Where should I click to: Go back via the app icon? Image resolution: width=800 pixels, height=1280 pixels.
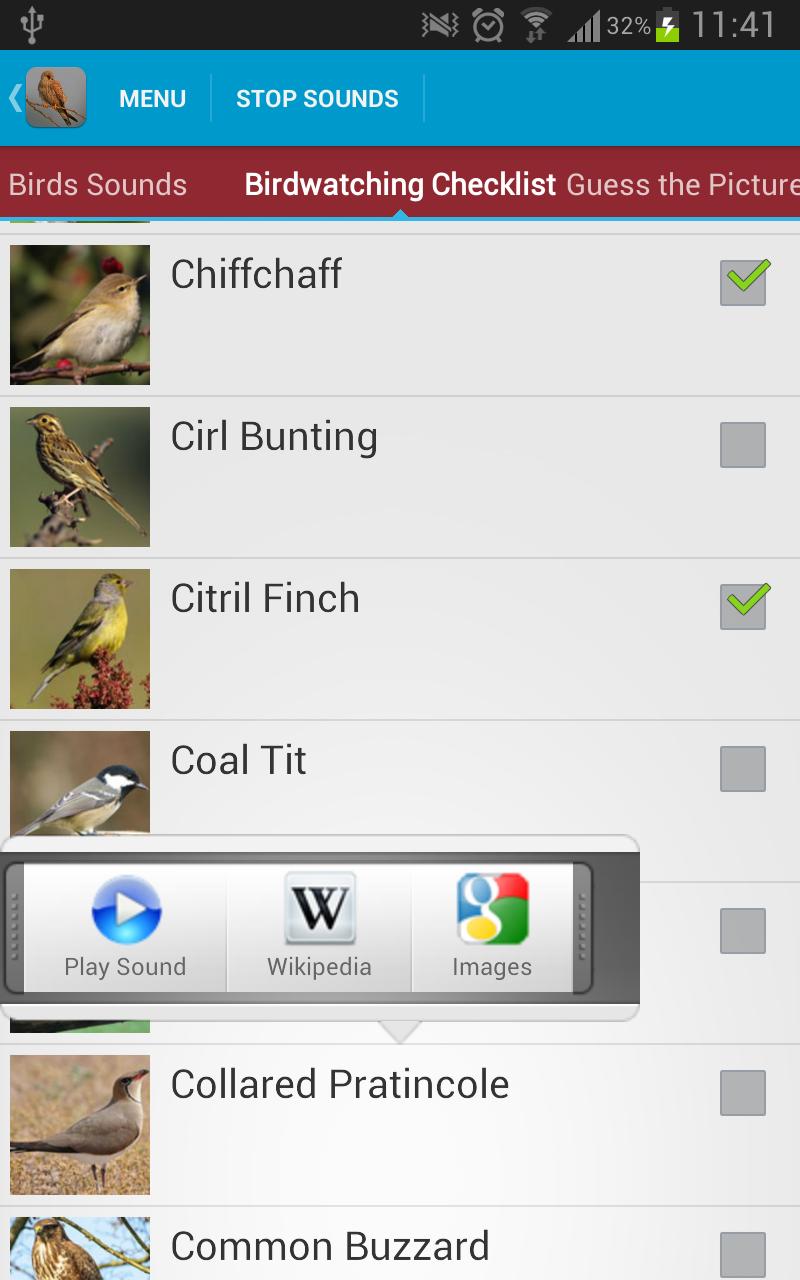coord(50,98)
